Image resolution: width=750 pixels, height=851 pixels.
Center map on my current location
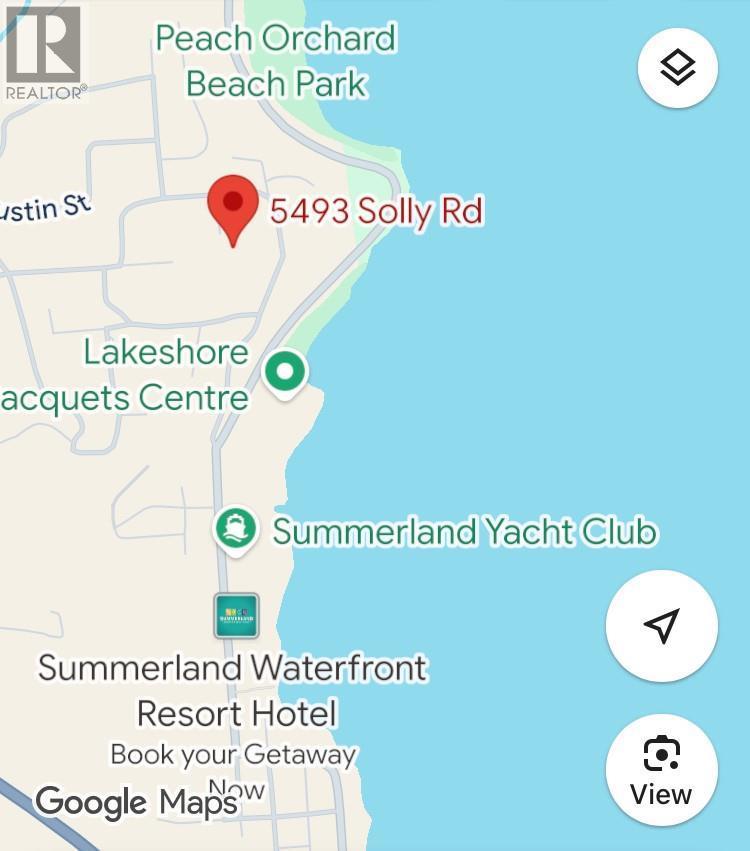click(x=661, y=626)
